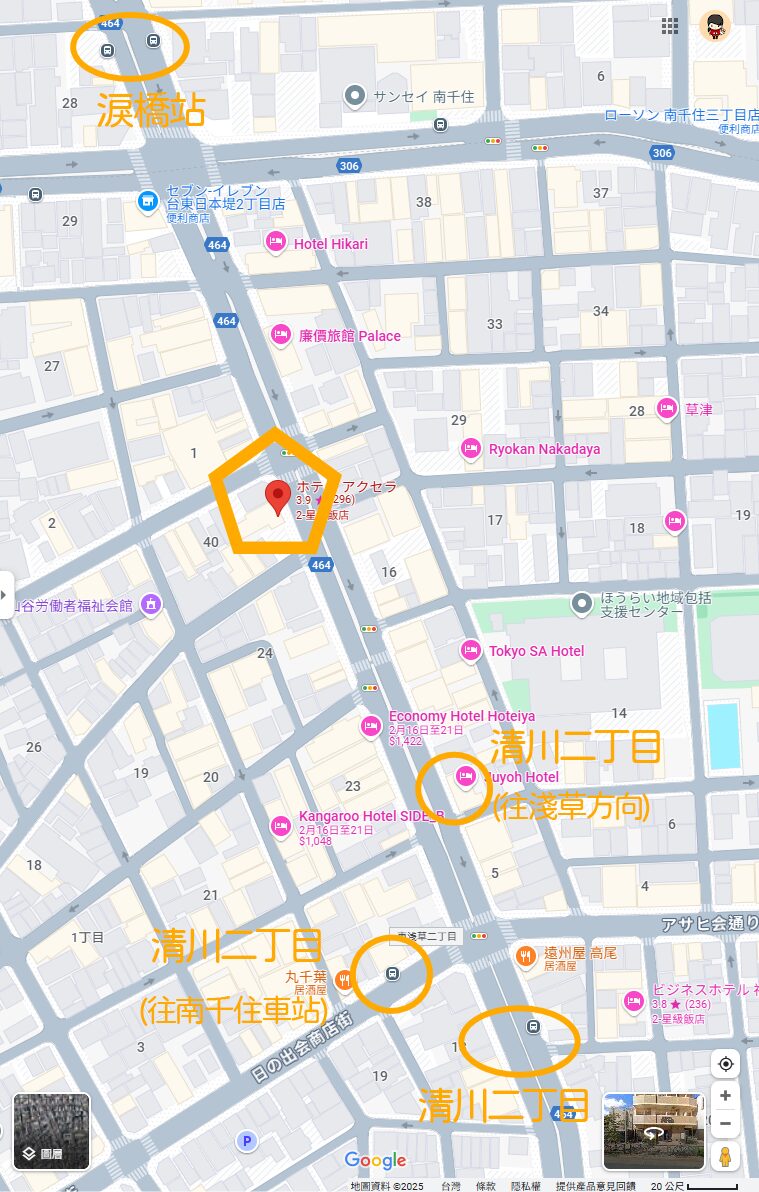Open the 條款 terms link
The width and height of the screenshot is (759, 1192).
point(486,1185)
